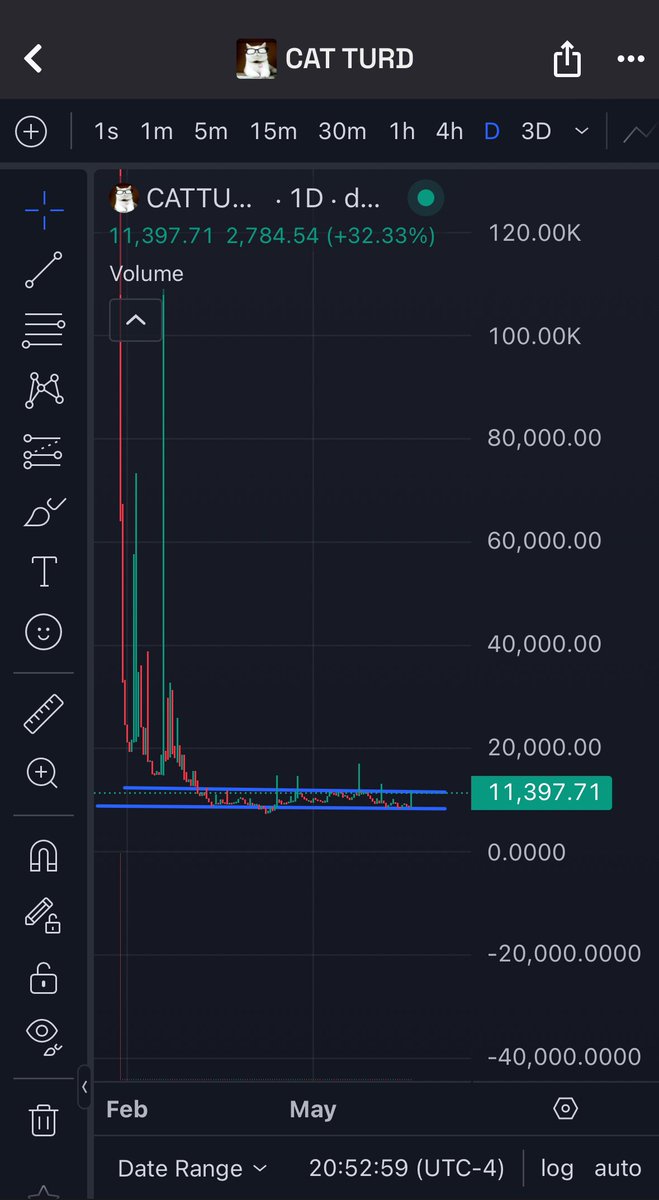The image size is (659, 1200).
Task: Share the CAT TURD chart
Action: click(567, 58)
